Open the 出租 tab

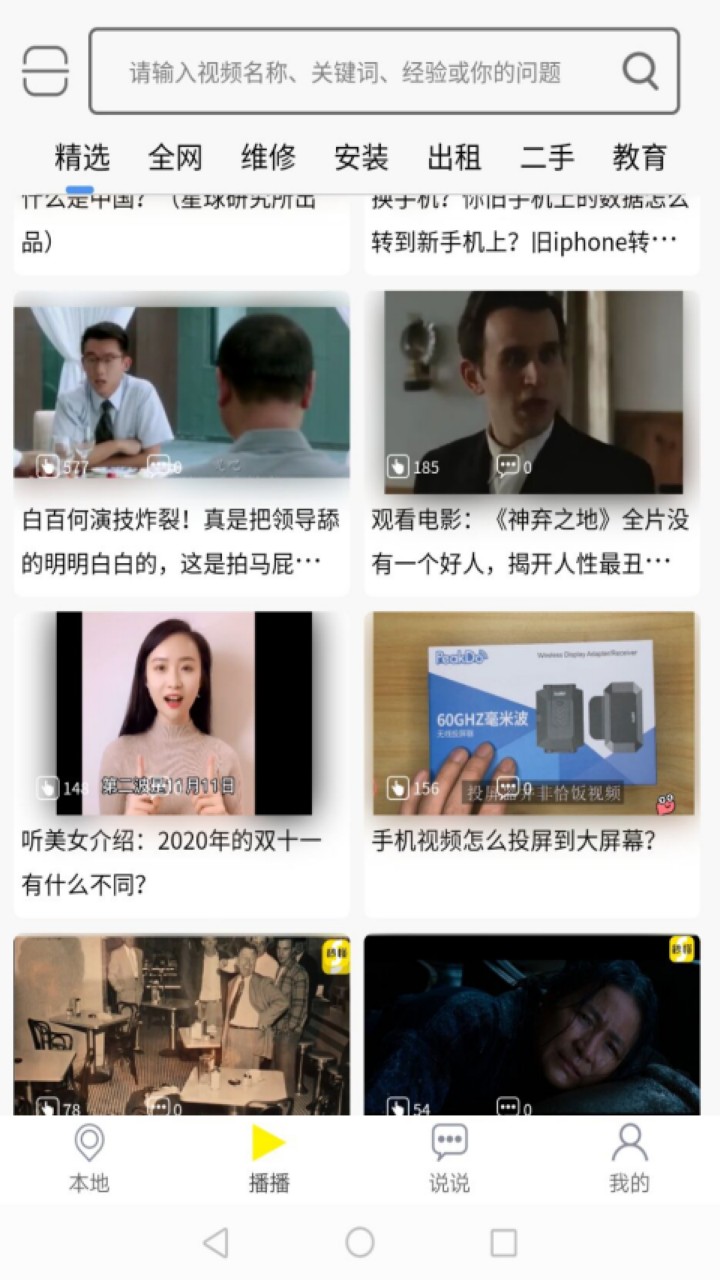(x=454, y=157)
